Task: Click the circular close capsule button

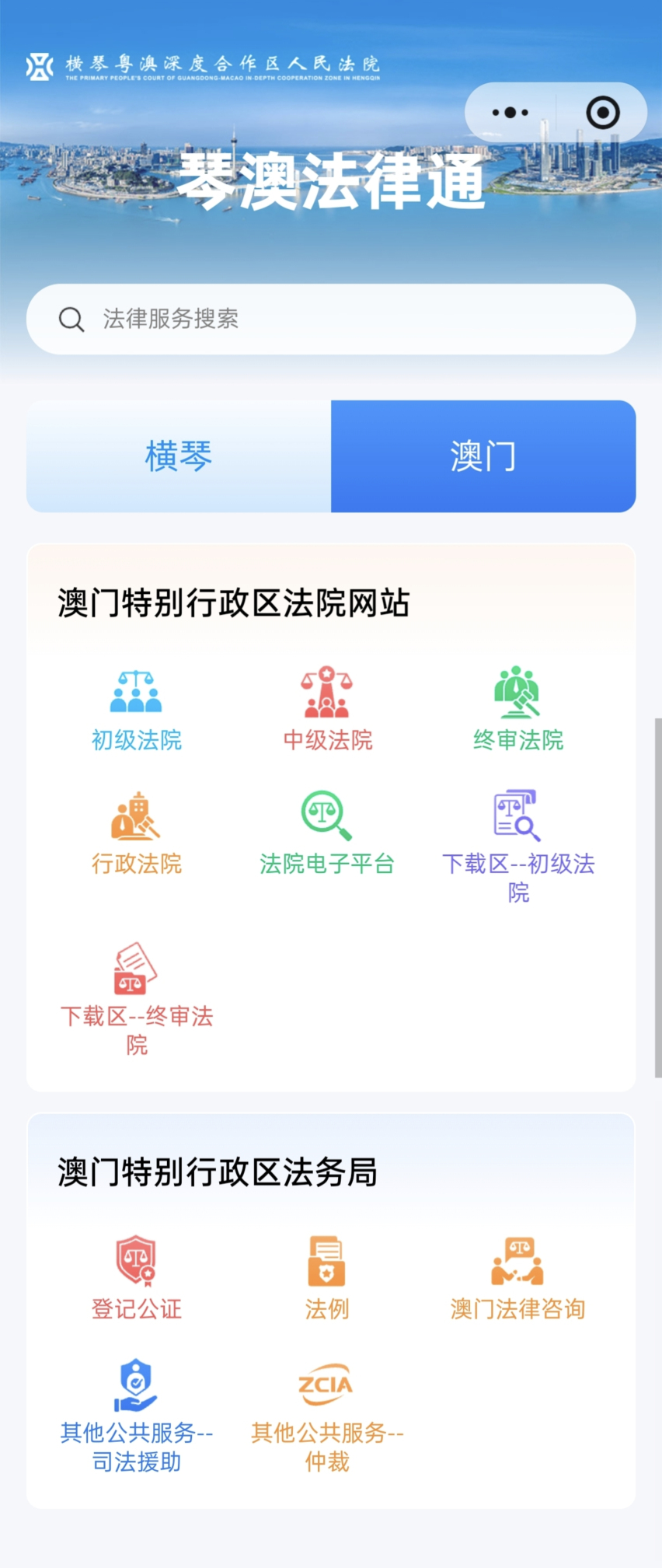Action: [602, 112]
